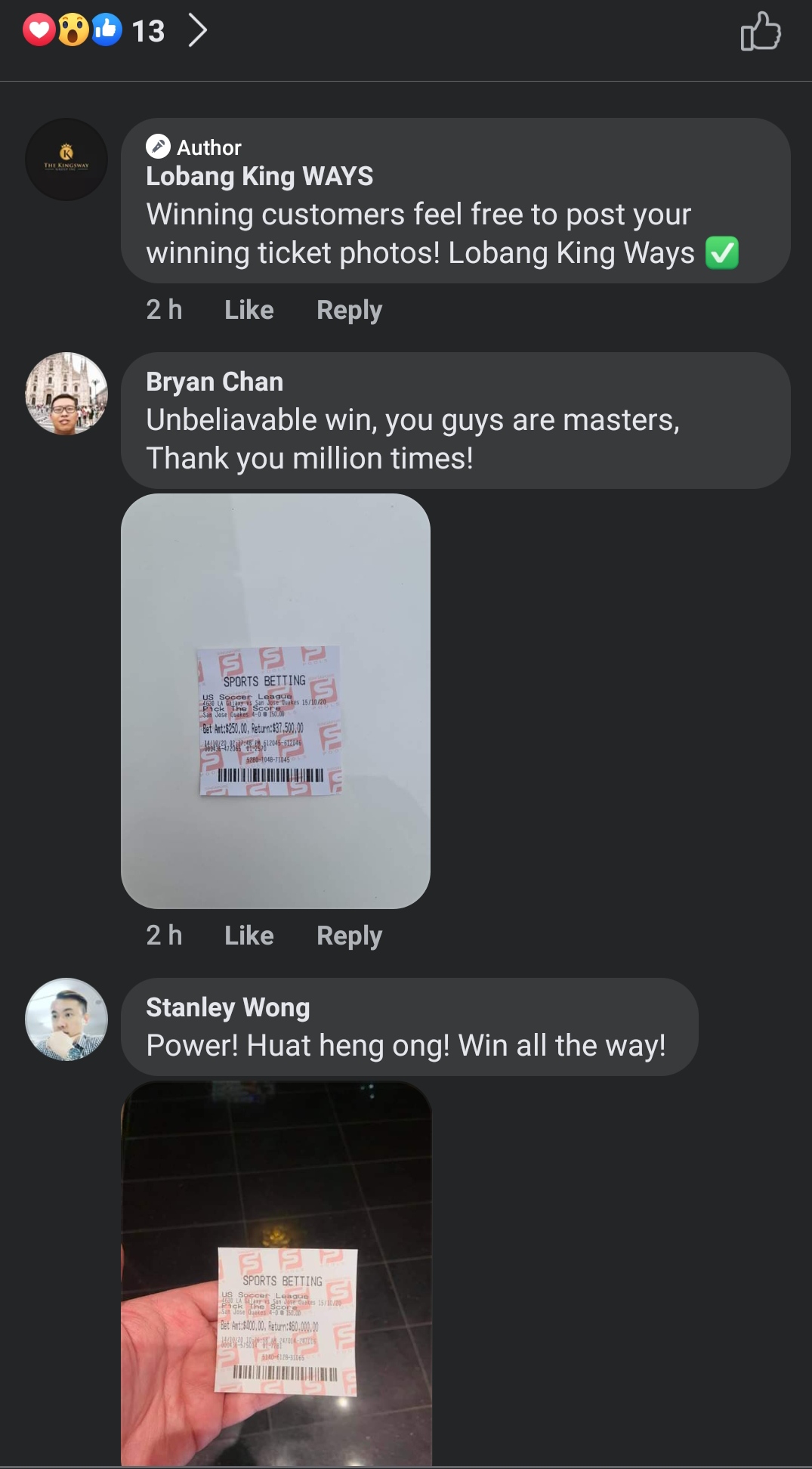View the 13 reactions list

coord(113,31)
